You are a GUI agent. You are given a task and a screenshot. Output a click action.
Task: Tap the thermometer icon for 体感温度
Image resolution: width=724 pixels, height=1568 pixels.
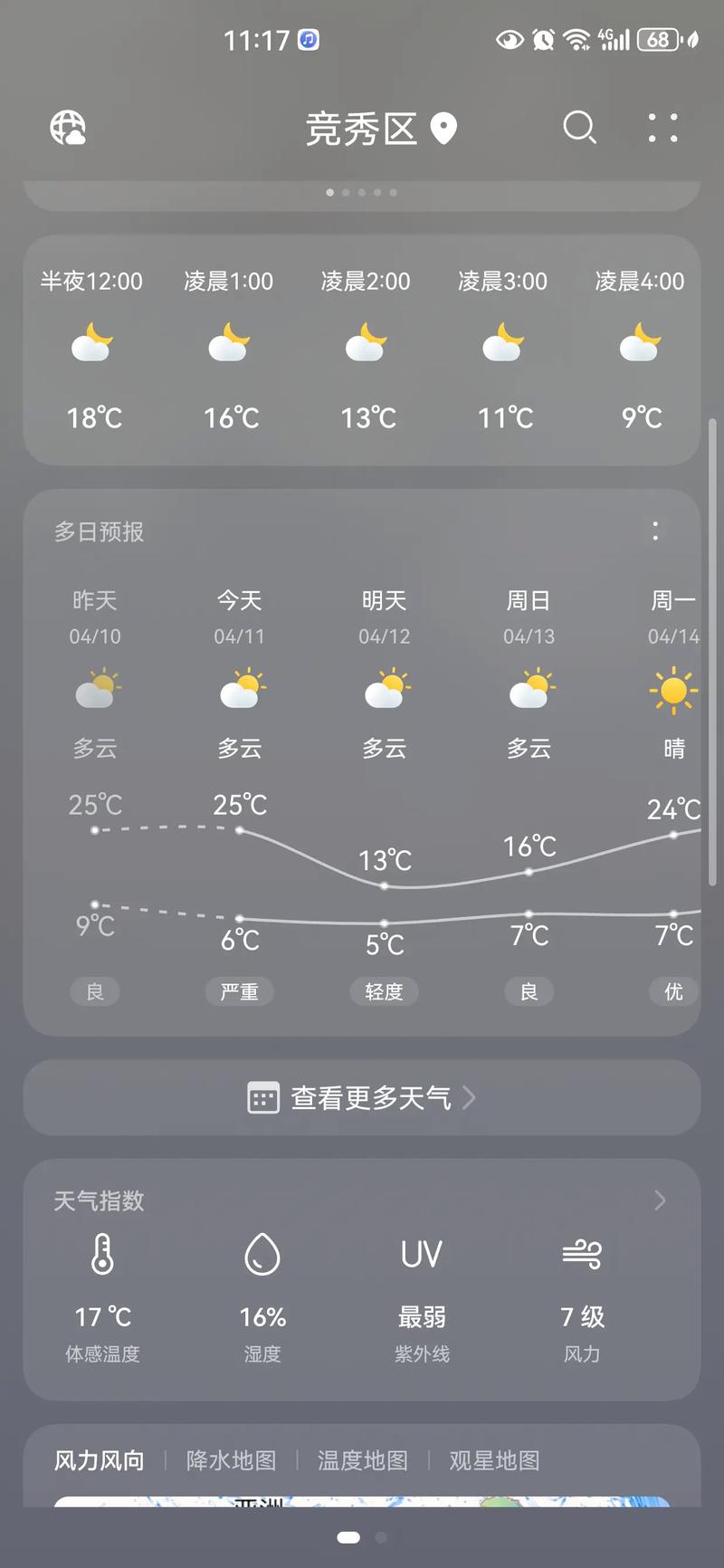pos(101,1256)
